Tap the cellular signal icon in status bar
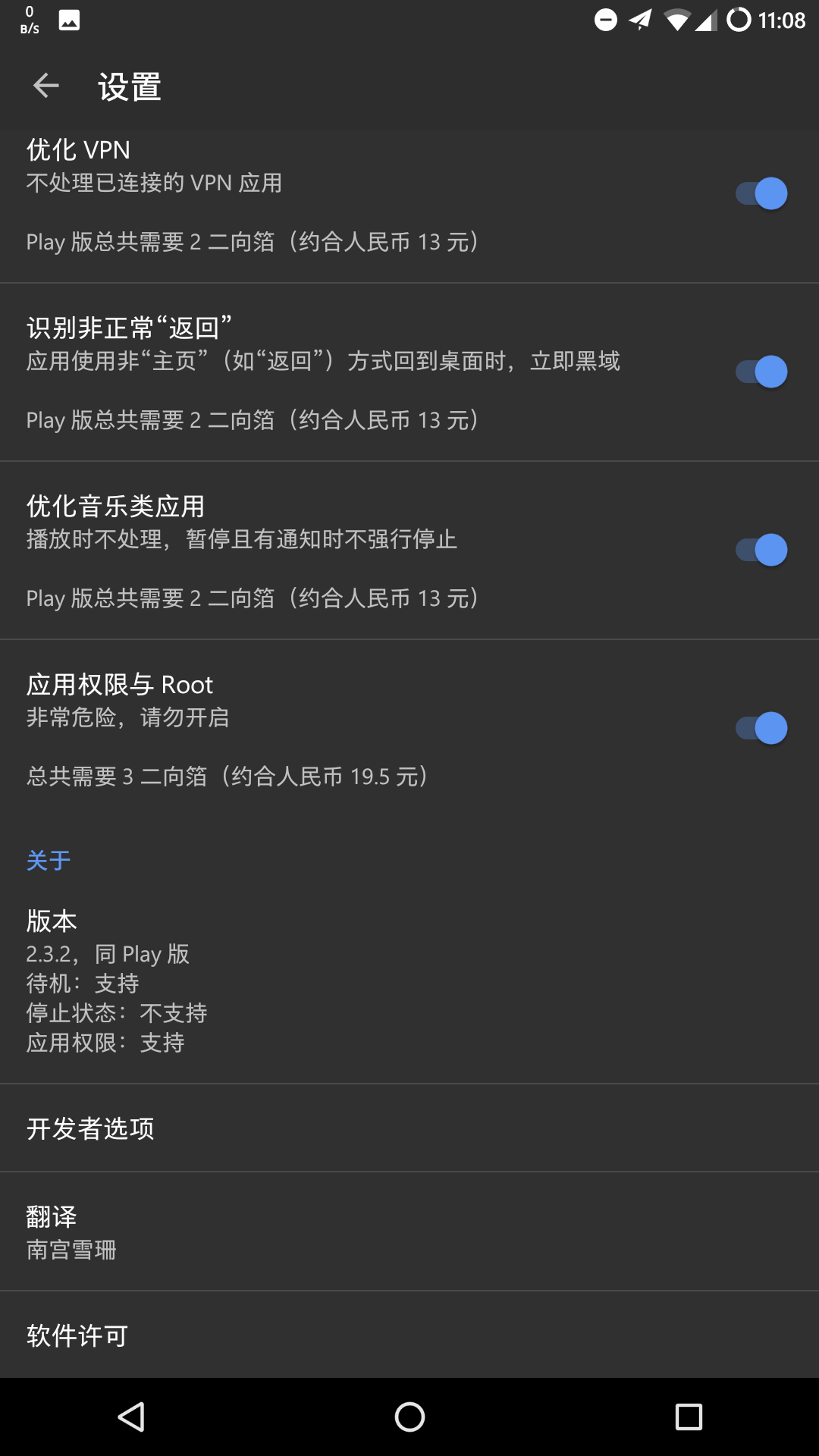 (706, 20)
